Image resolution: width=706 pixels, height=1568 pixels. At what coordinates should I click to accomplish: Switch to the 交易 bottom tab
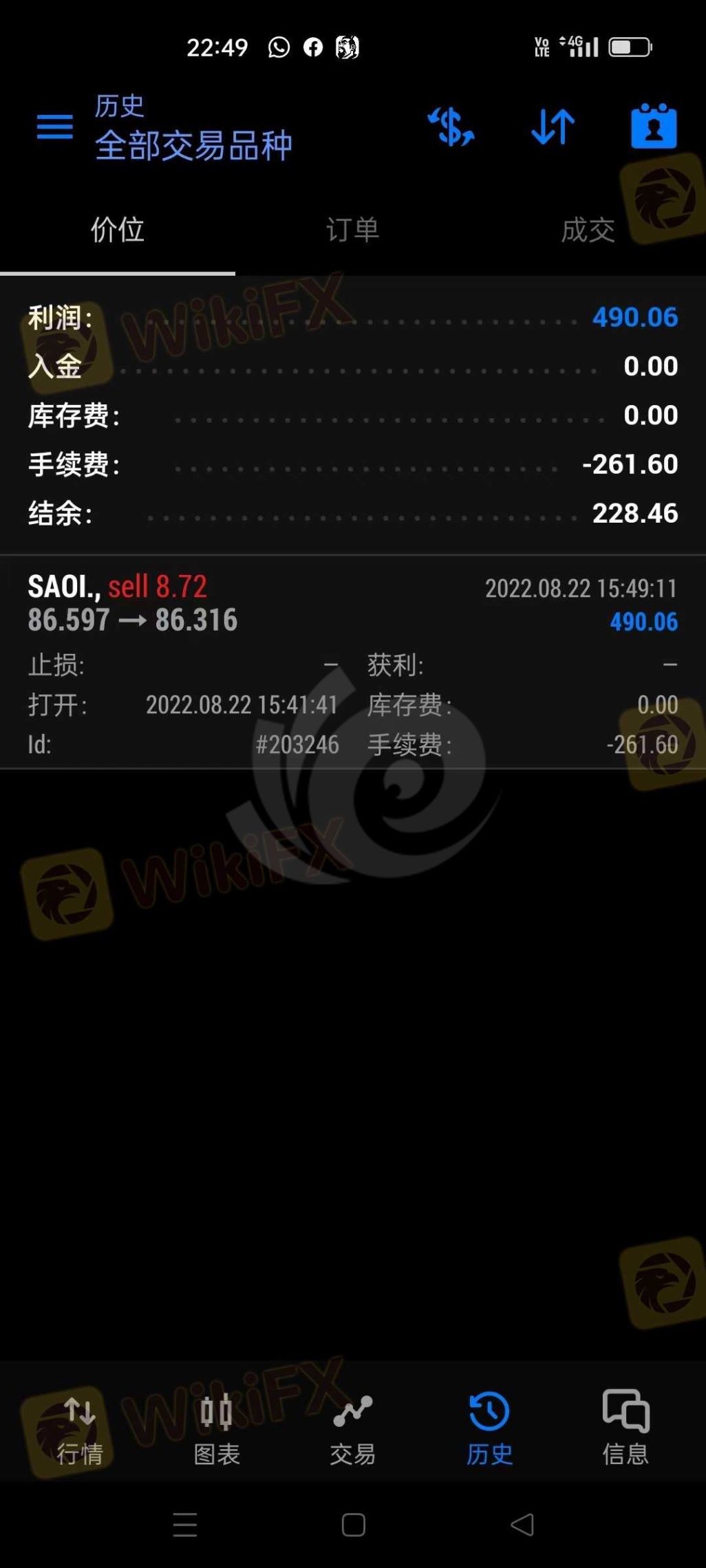[352, 1427]
